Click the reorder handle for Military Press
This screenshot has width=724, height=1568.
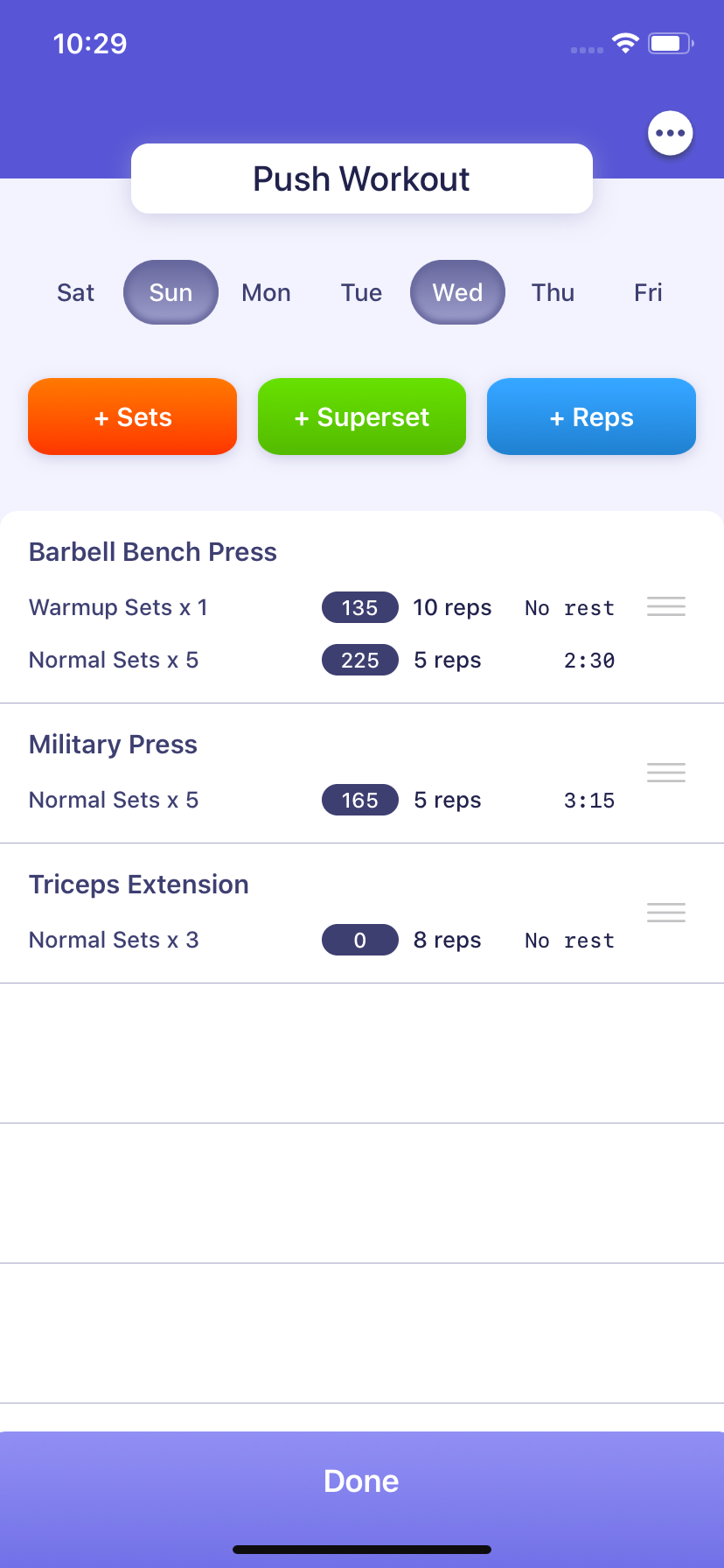tap(665, 773)
